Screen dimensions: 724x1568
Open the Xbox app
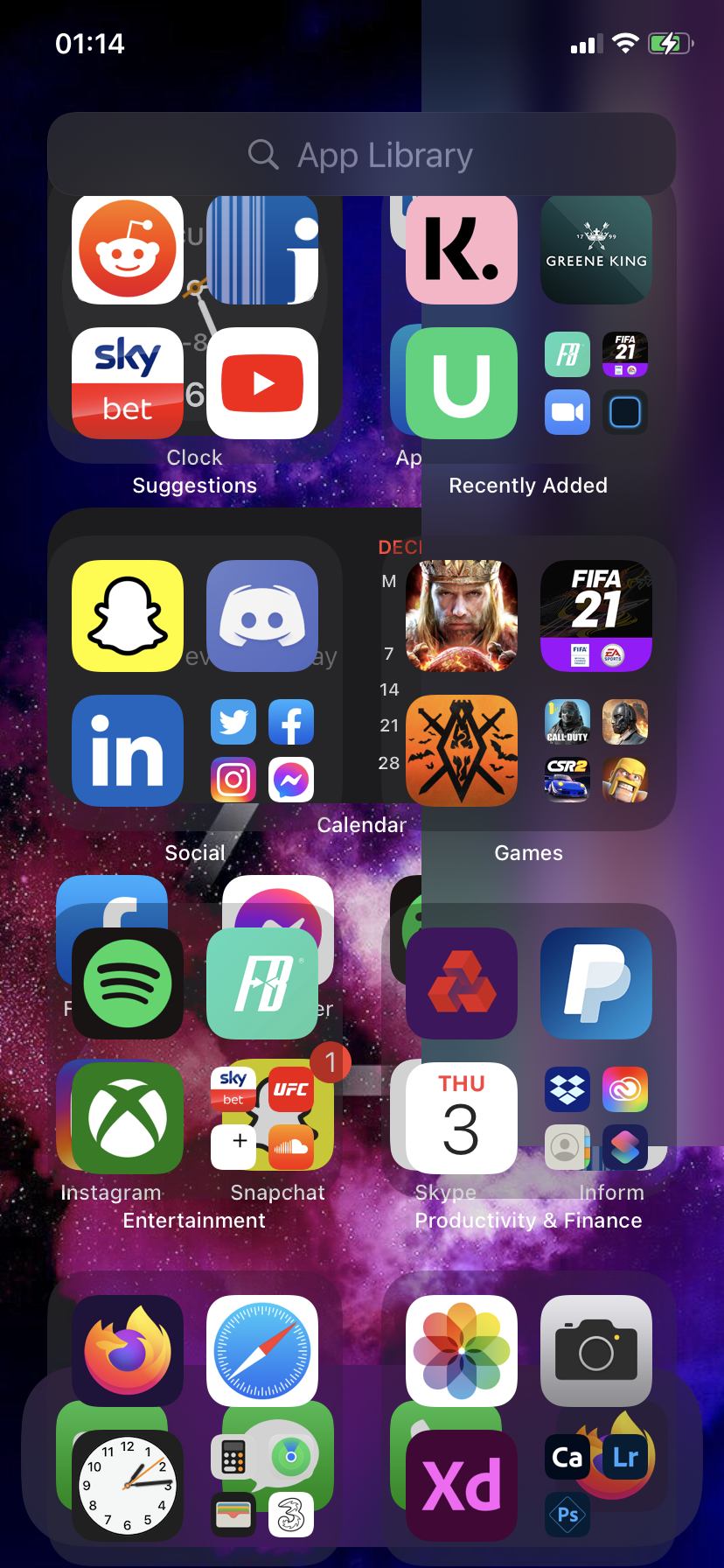click(x=128, y=1118)
